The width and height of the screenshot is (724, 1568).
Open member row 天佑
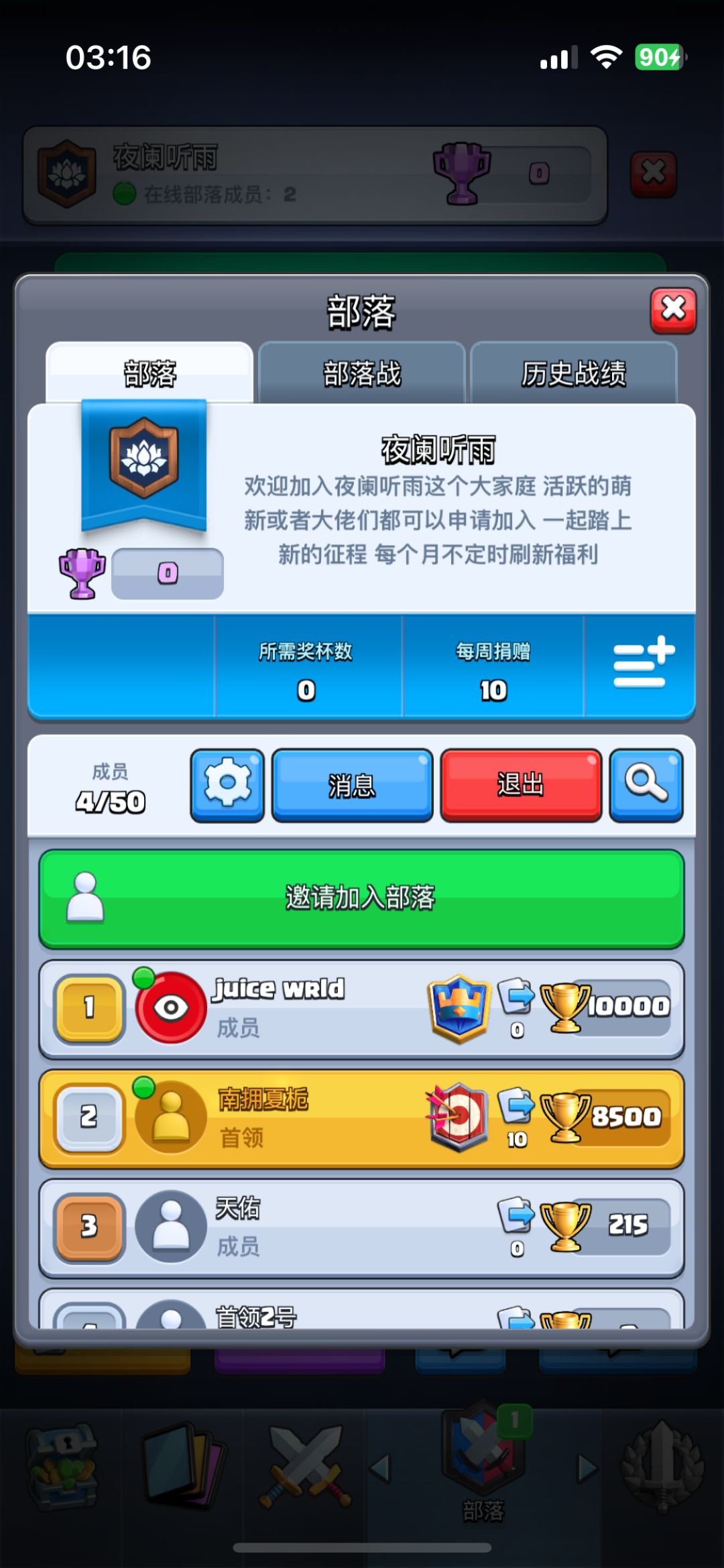[361, 1228]
